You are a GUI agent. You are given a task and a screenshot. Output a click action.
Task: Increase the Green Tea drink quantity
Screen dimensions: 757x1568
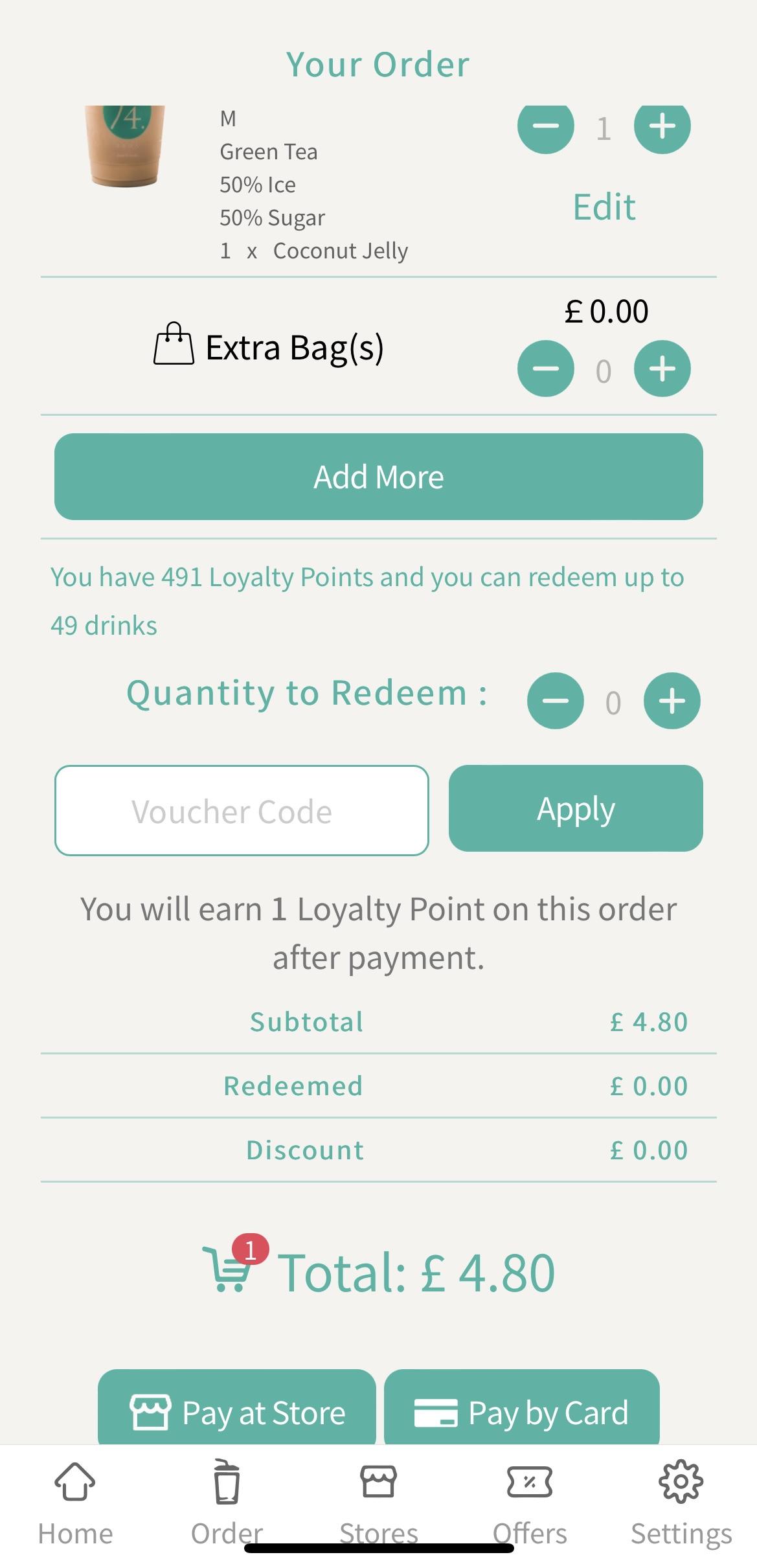point(662,128)
